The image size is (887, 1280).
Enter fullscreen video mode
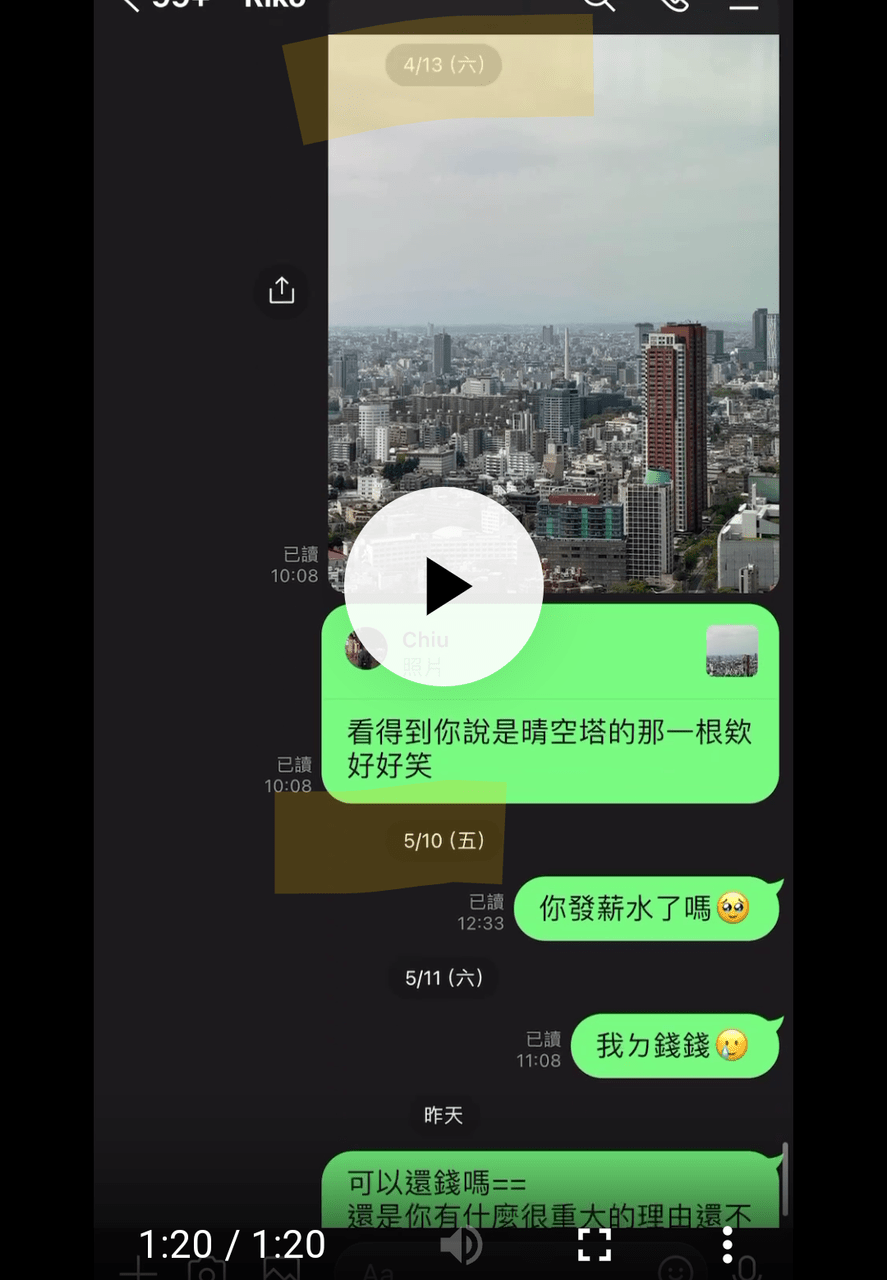coord(594,1245)
